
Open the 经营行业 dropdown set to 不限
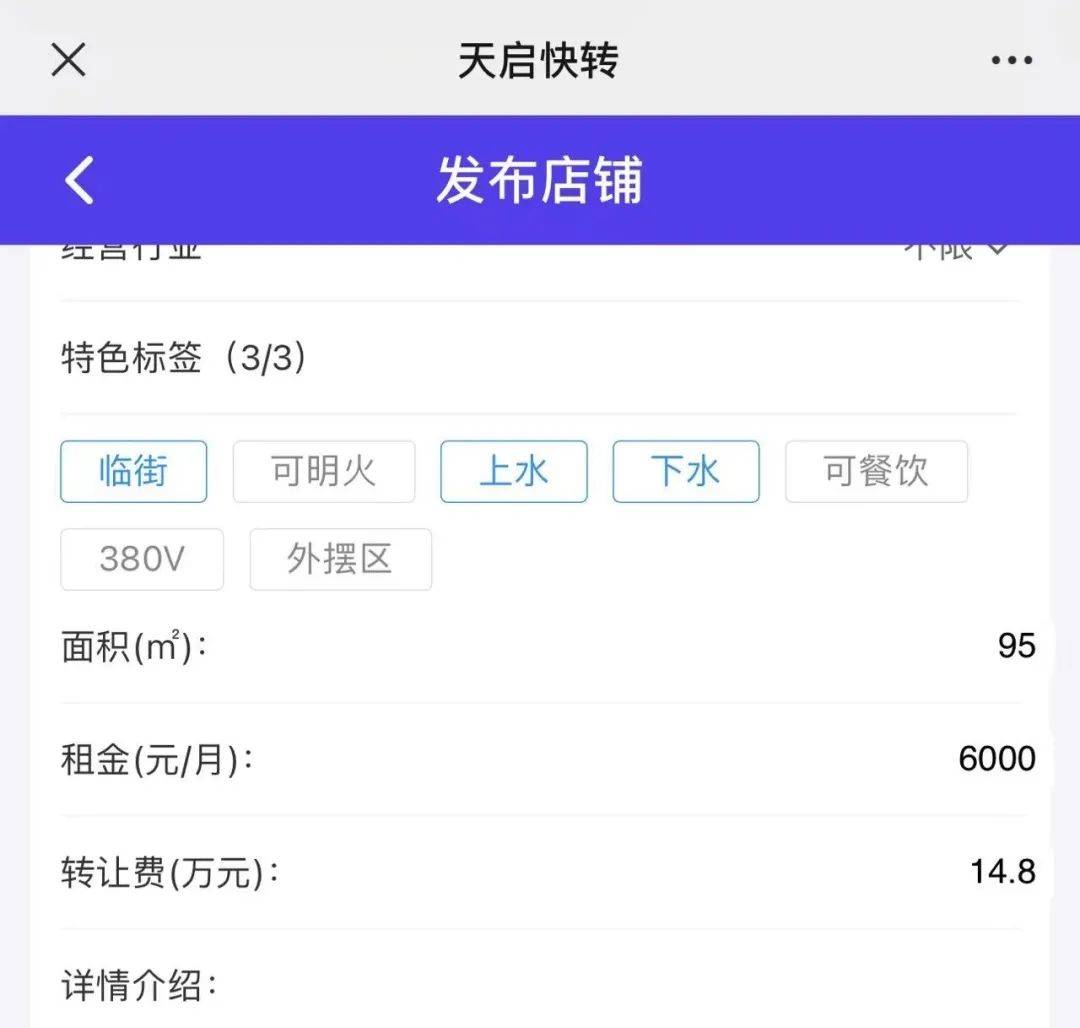click(955, 250)
